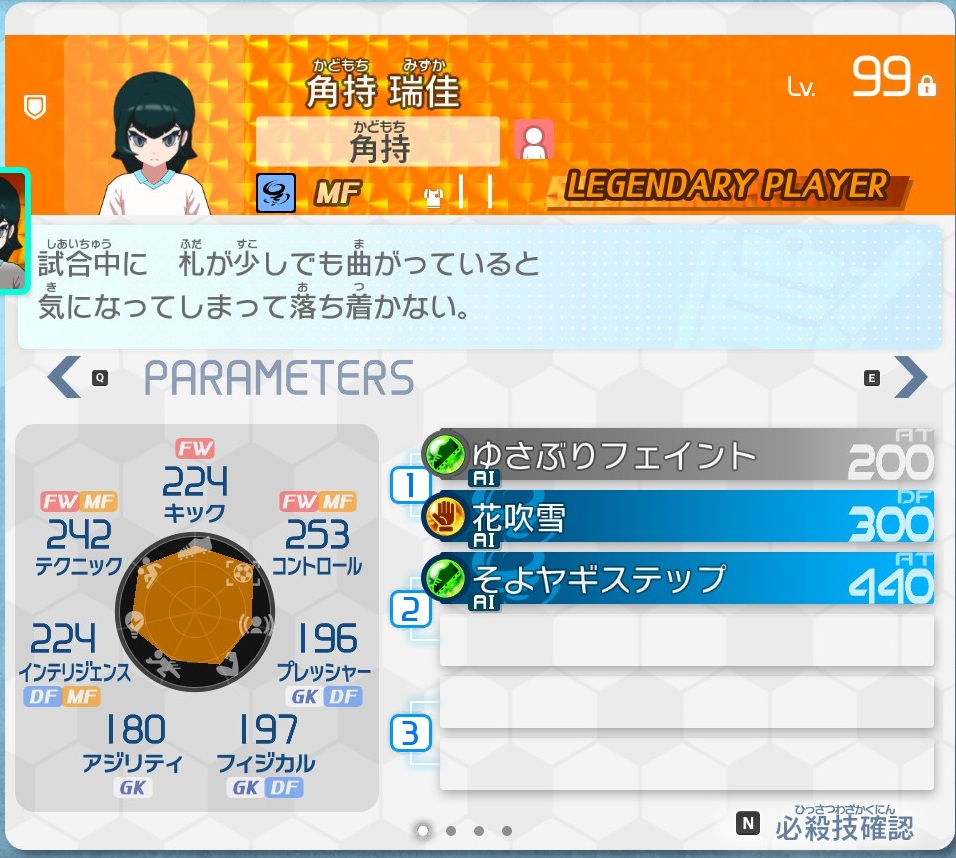
Task: Select the そよヤギステップ move
Action: 680,581
